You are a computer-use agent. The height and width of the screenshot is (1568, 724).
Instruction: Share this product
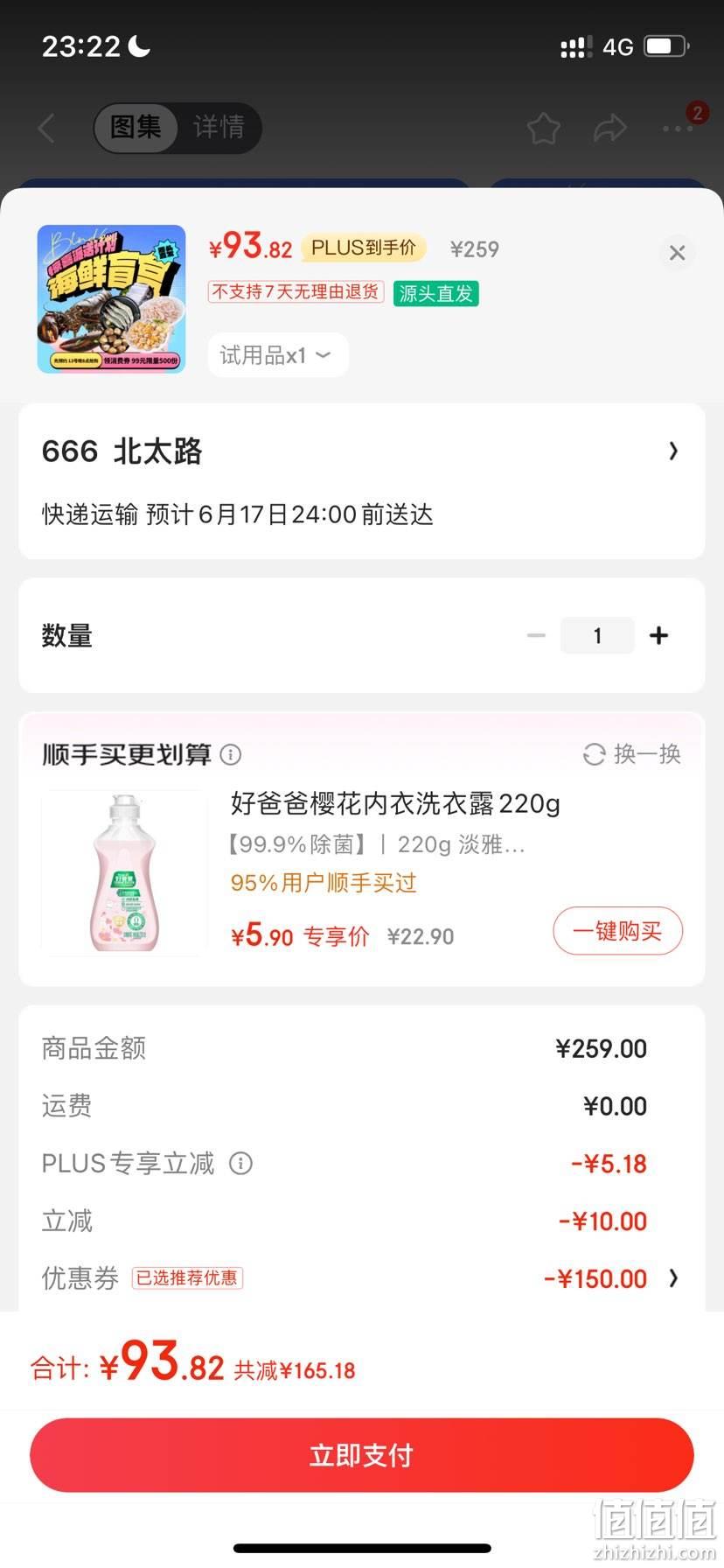point(610,128)
